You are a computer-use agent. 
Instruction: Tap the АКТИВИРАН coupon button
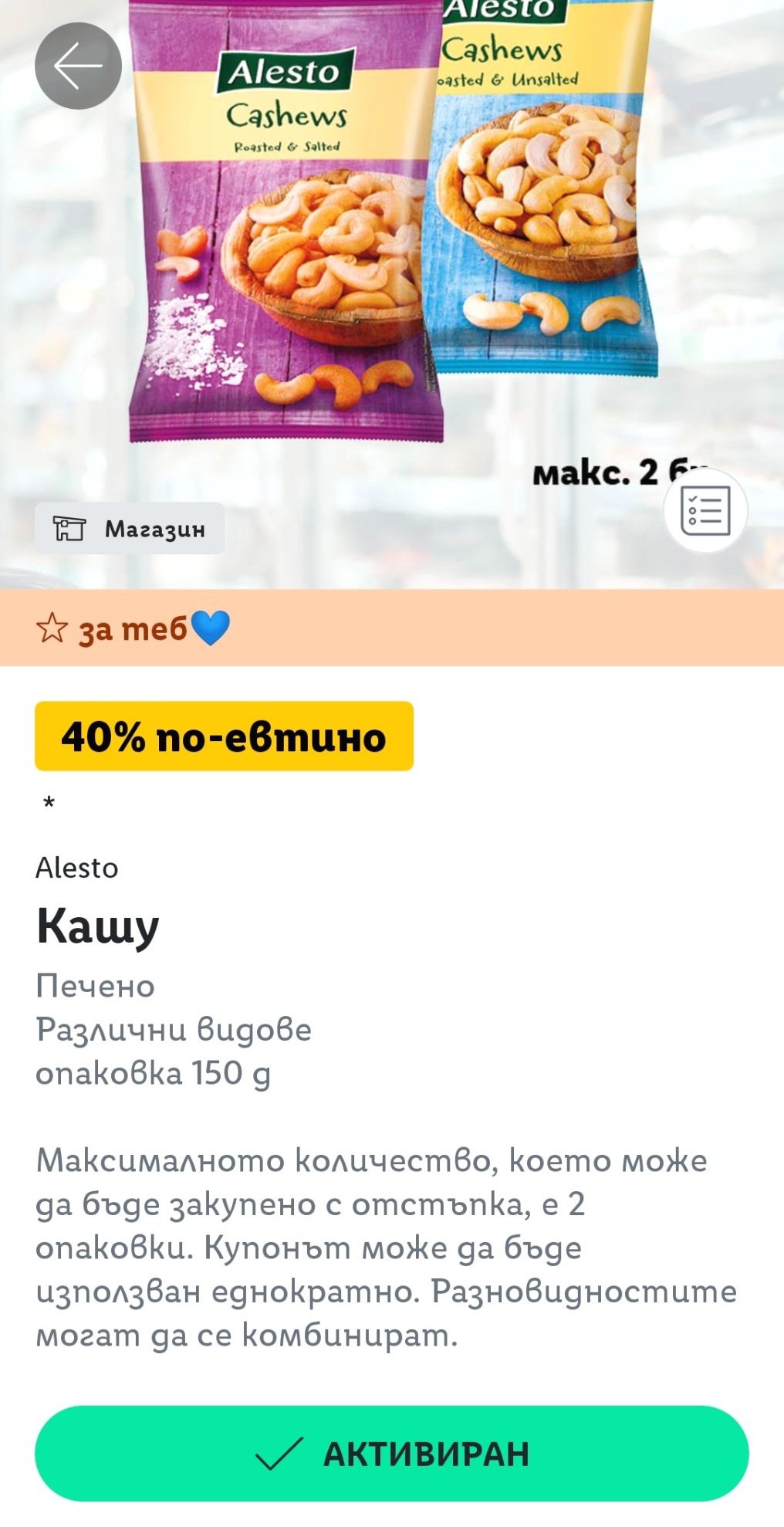pos(392,1453)
